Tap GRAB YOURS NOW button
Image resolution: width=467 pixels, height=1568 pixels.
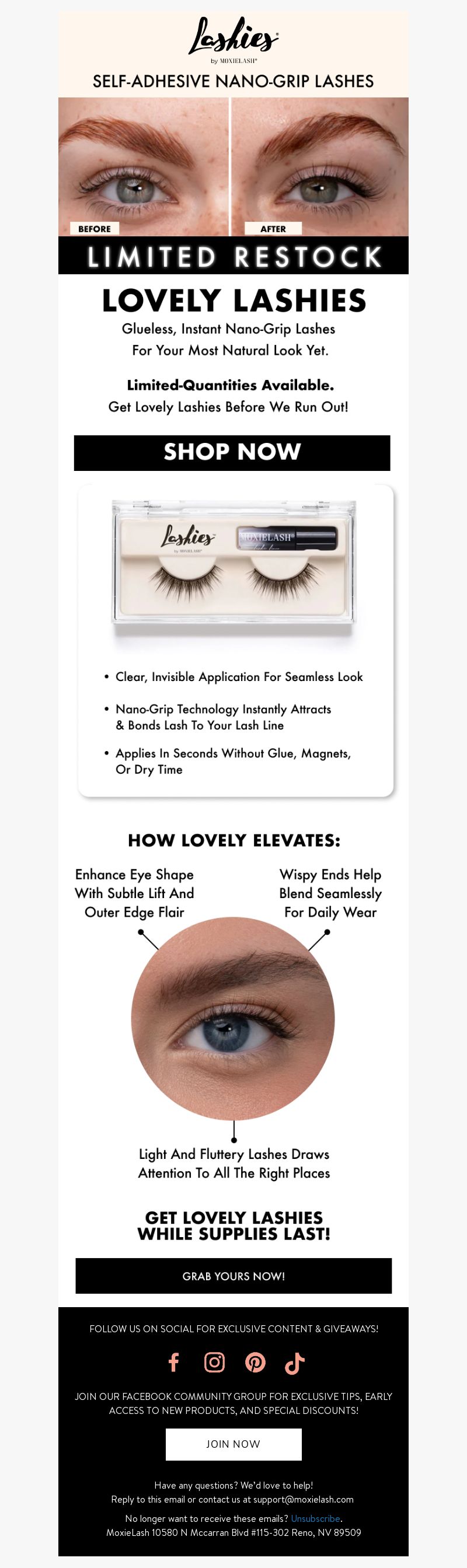pos(233,1275)
